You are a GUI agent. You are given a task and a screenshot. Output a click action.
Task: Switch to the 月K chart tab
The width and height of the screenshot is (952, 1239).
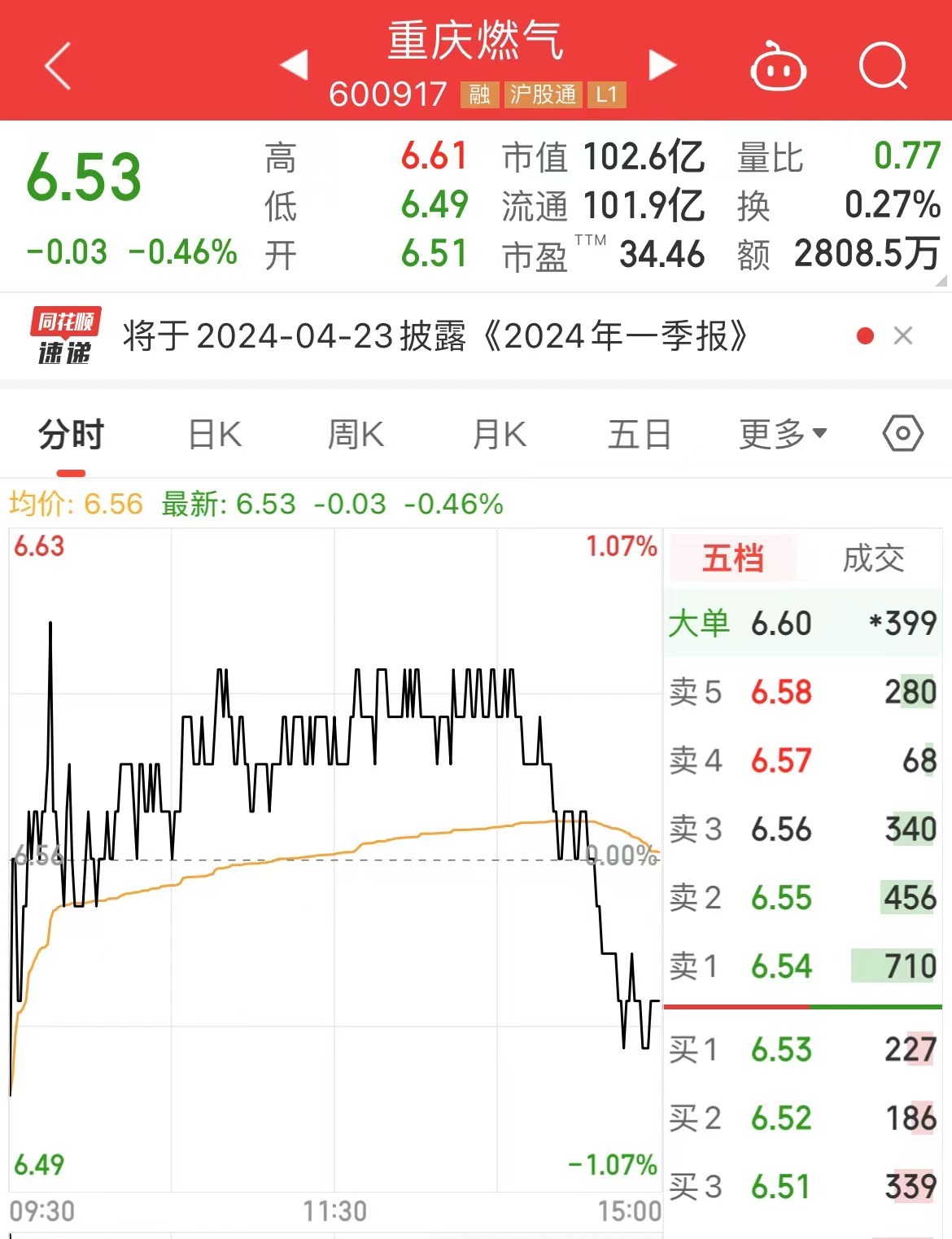[499, 435]
